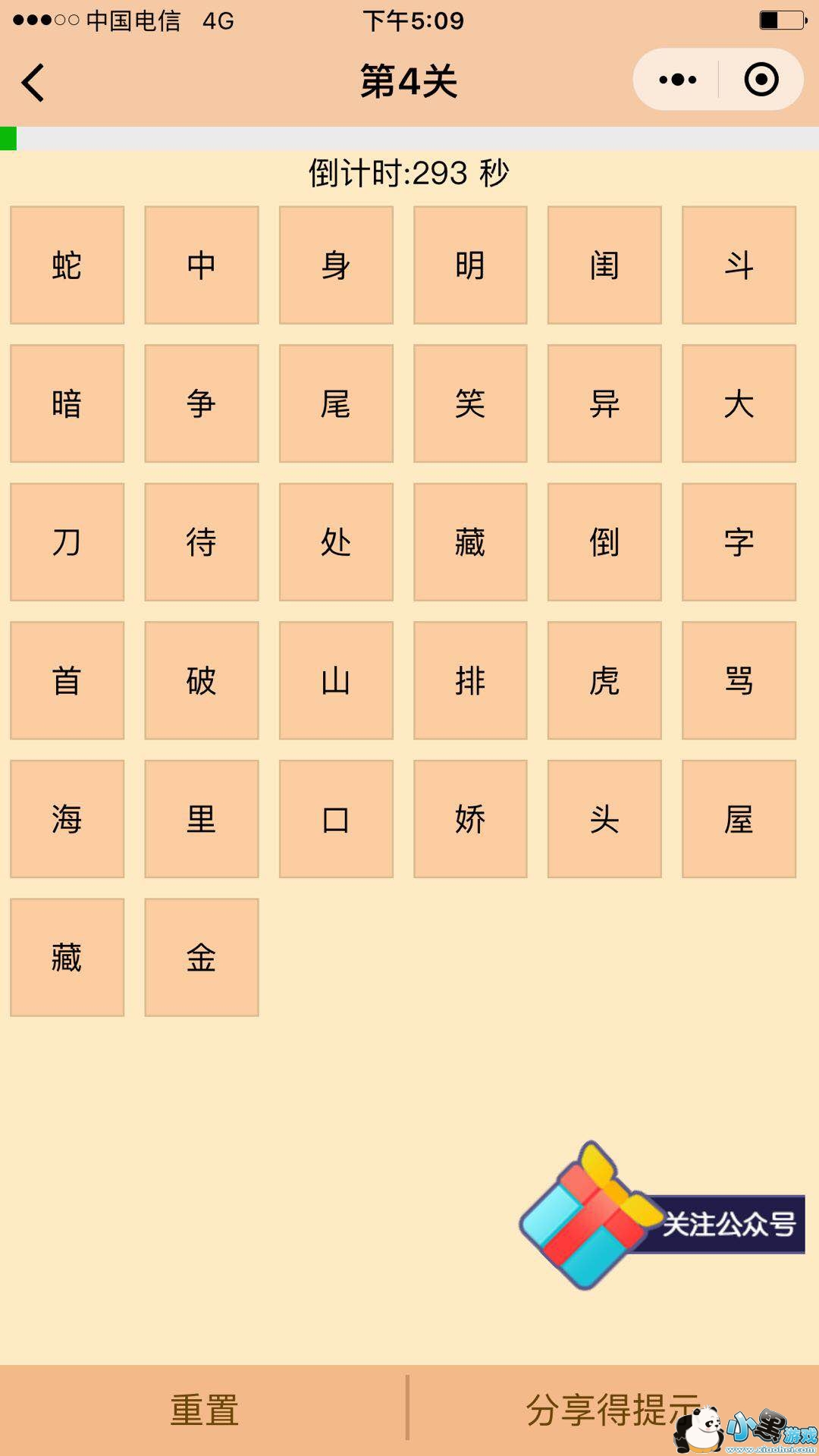819x1456 pixels.
Task: Open the mini program three-dot menu
Action: 677,80
